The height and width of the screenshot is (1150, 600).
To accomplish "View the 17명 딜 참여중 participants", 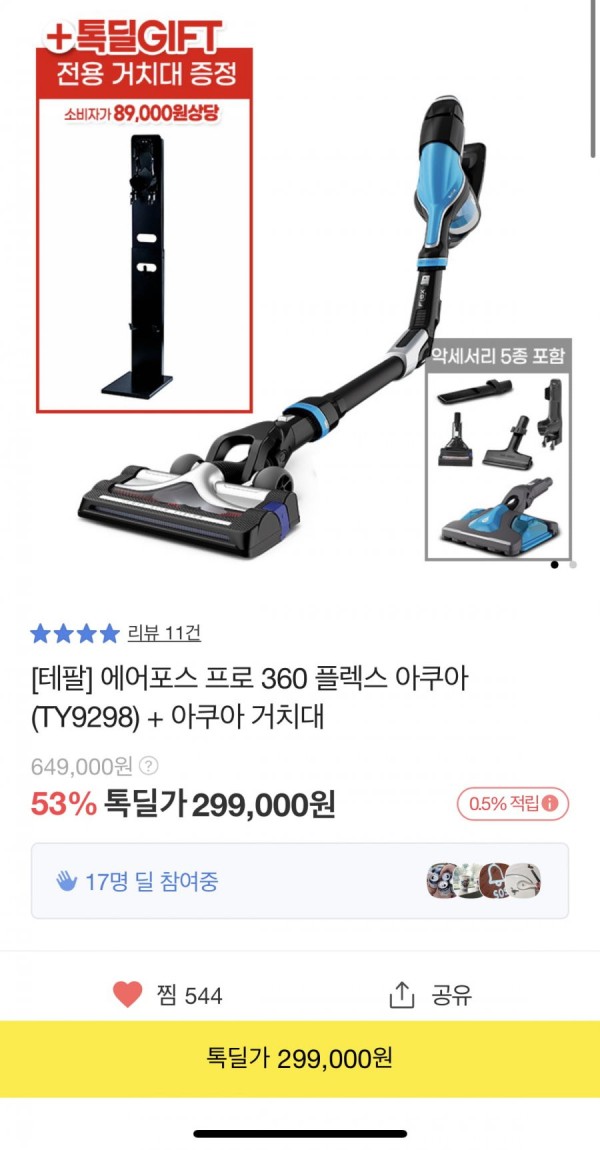I will point(299,881).
